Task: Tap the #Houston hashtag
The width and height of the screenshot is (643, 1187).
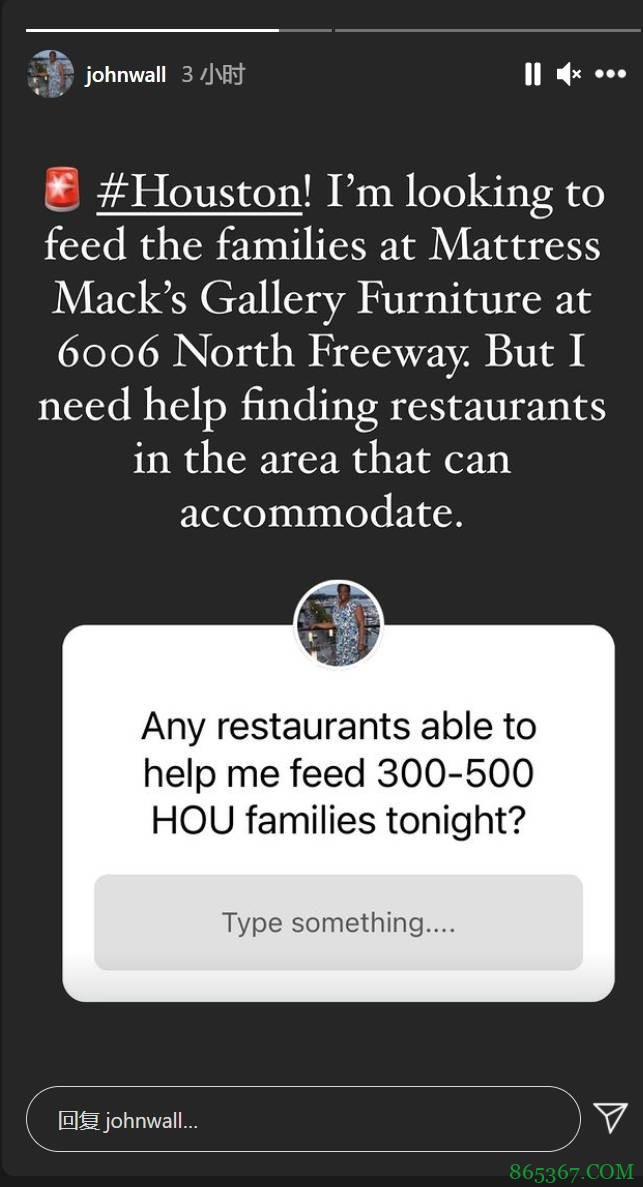Action: (x=199, y=192)
